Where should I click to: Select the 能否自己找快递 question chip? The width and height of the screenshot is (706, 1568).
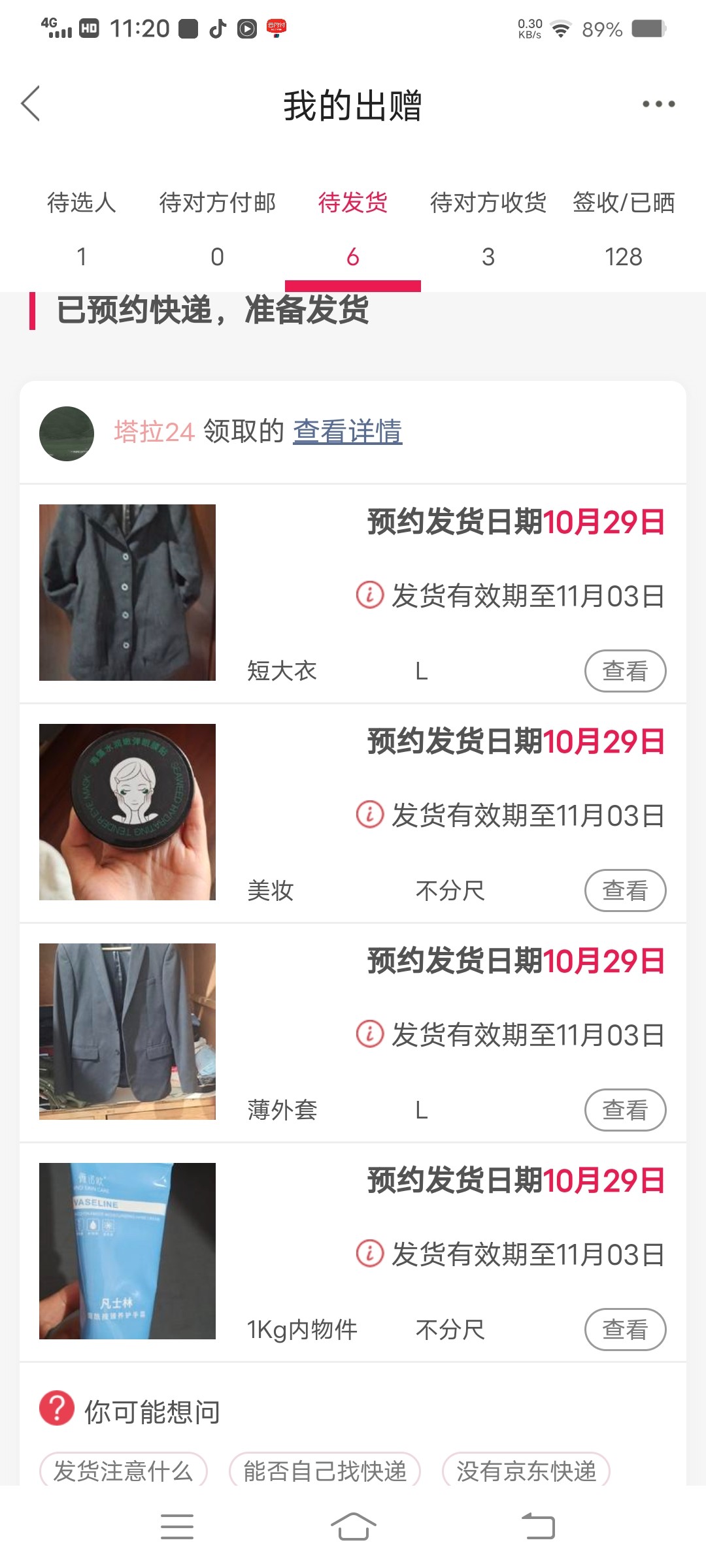click(325, 1471)
